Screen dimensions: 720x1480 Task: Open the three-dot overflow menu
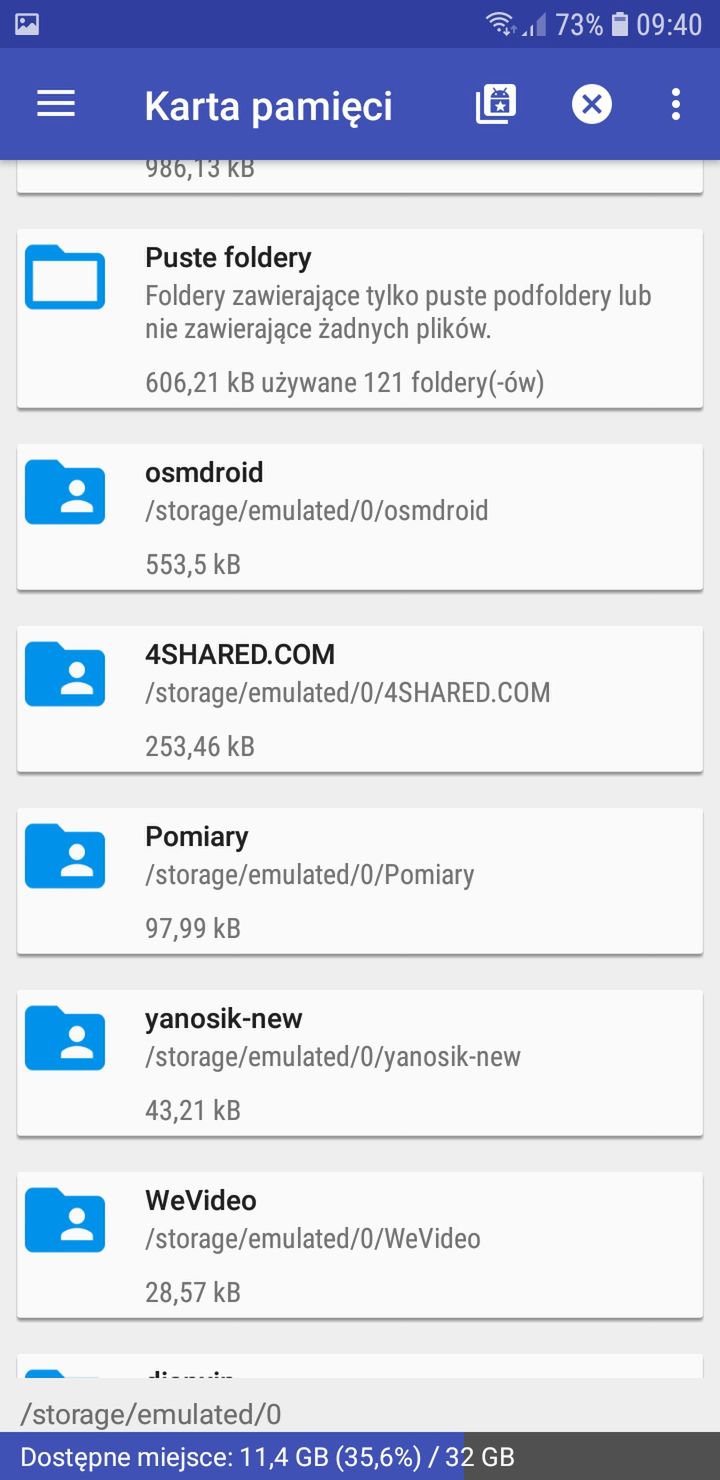[676, 104]
